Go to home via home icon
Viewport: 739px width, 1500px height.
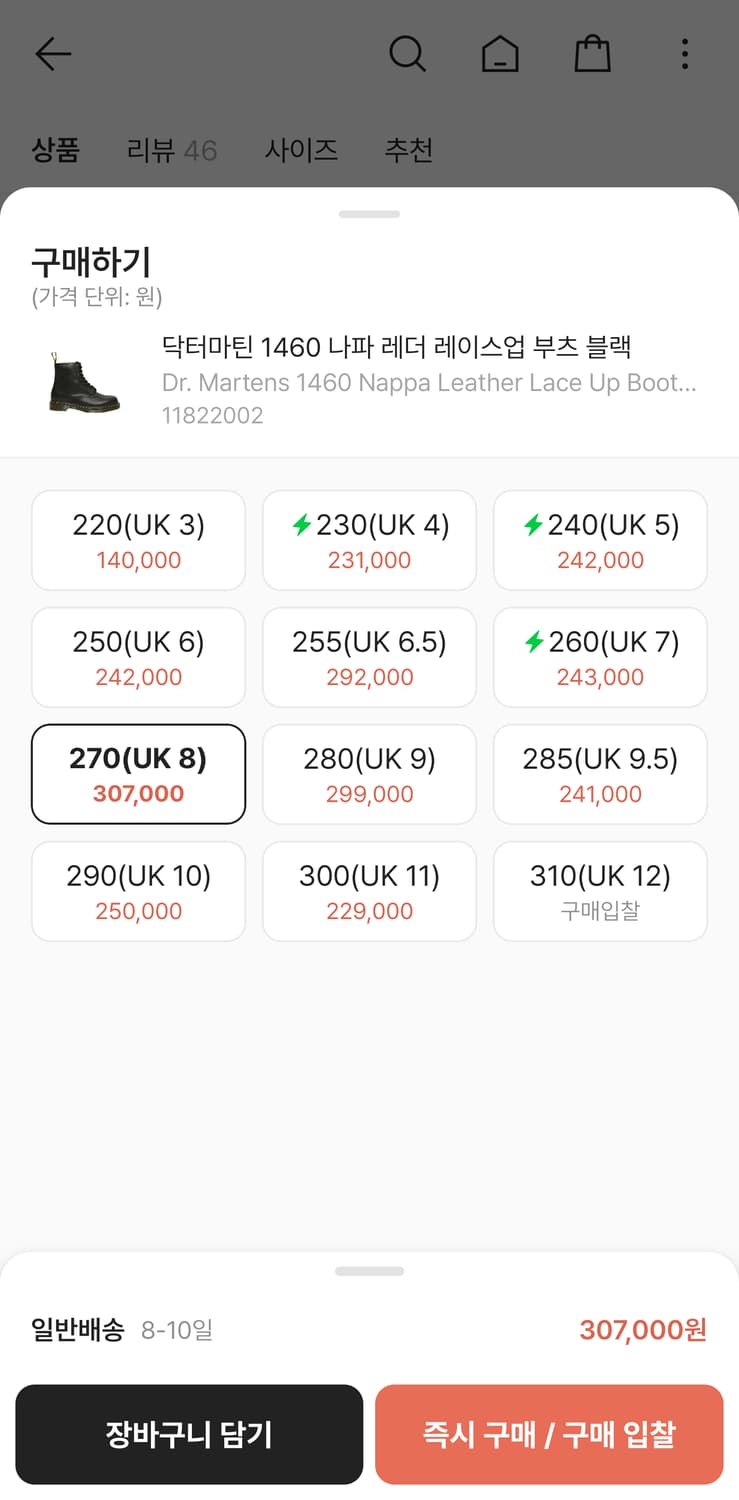(500, 54)
